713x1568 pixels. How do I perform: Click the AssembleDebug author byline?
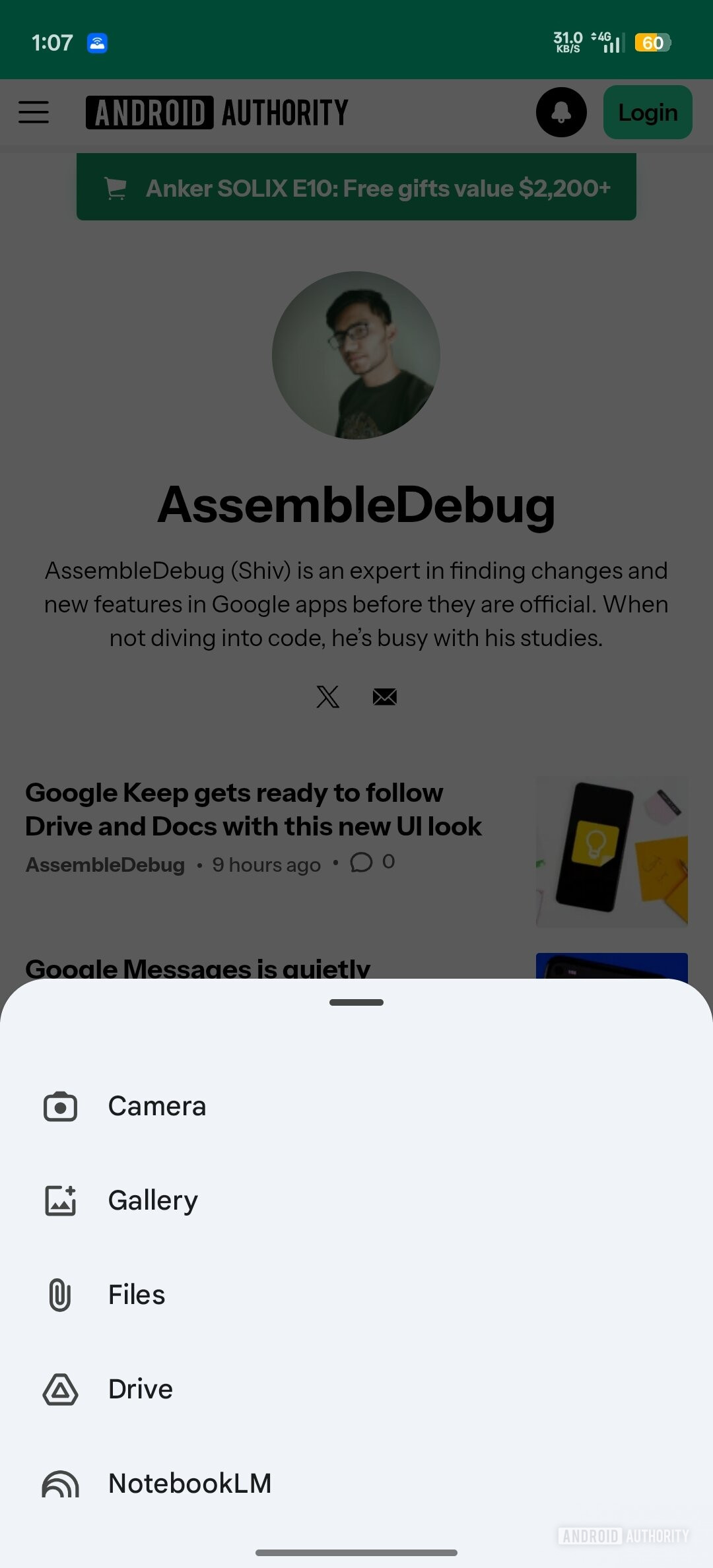click(x=105, y=864)
